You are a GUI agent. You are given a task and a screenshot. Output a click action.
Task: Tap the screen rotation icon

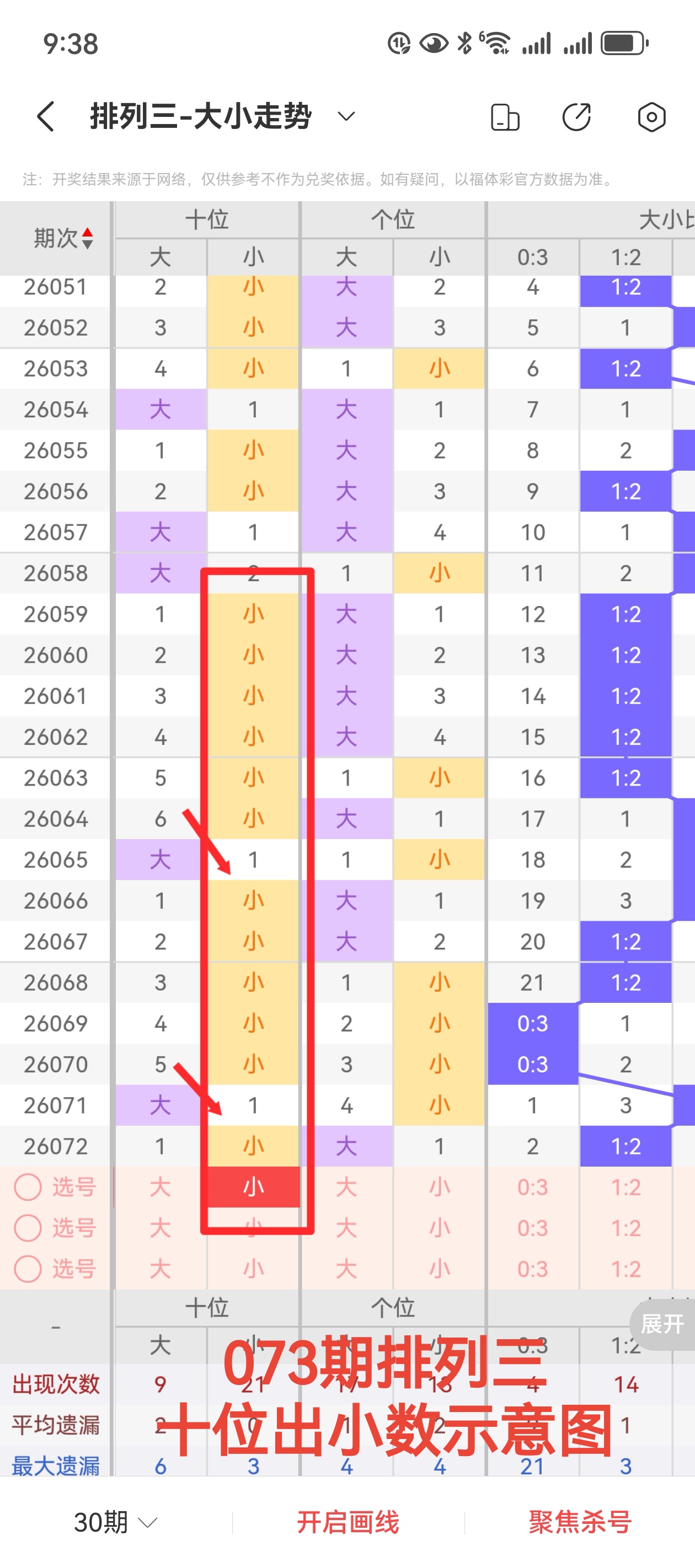coord(505,117)
